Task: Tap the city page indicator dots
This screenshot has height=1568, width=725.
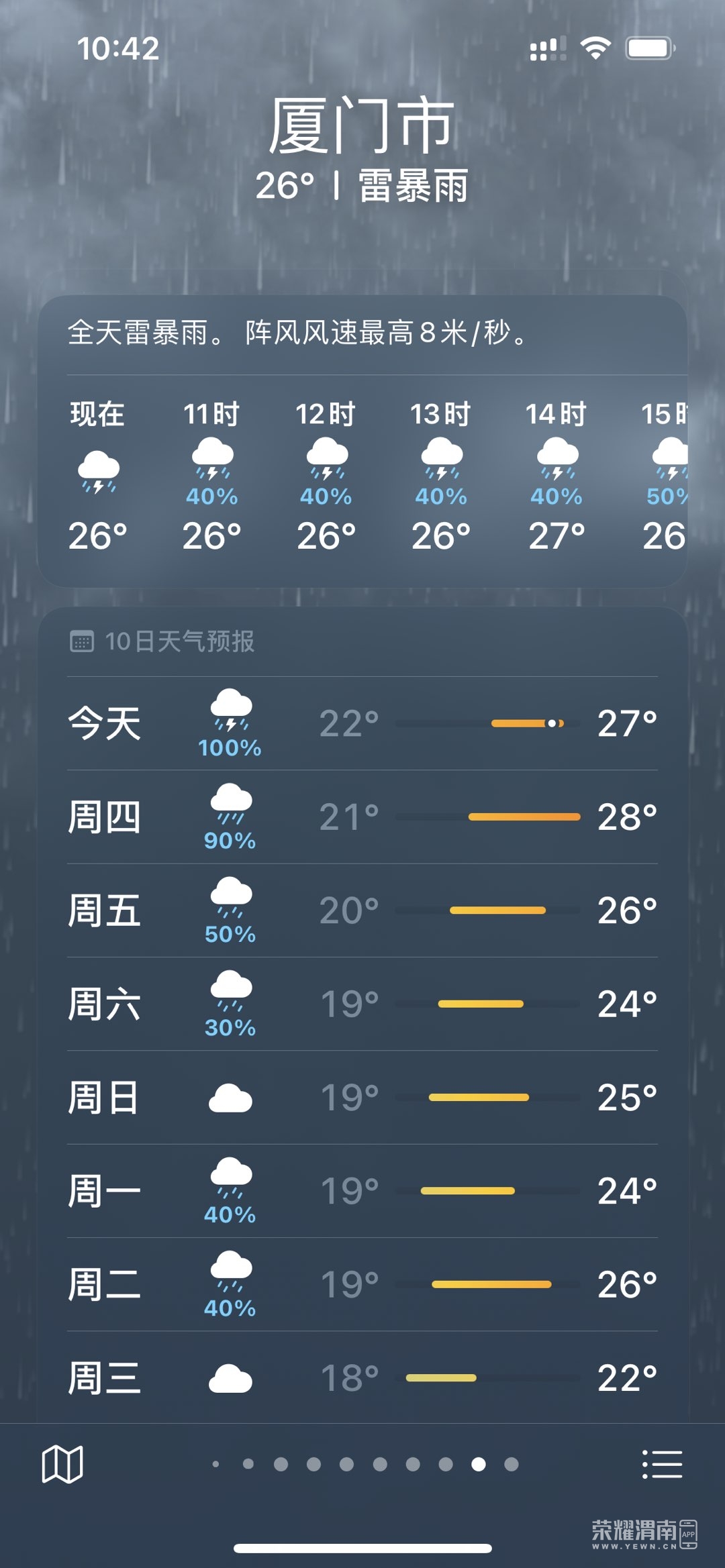Action: point(363,1464)
